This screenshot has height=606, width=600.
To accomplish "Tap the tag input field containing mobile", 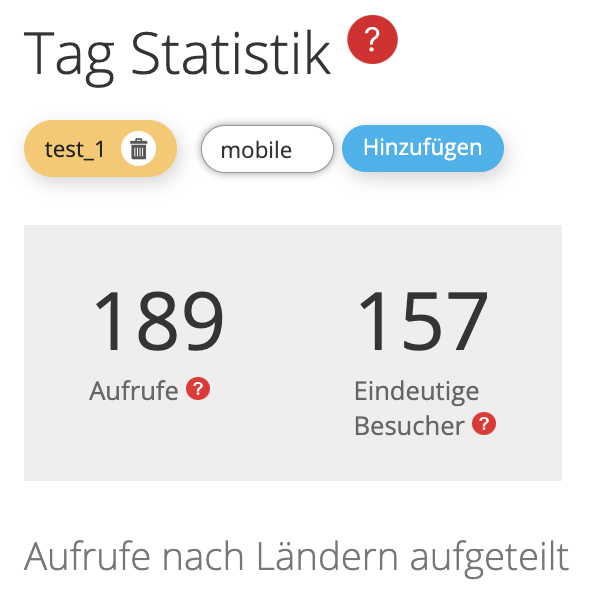I will point(267,150).
